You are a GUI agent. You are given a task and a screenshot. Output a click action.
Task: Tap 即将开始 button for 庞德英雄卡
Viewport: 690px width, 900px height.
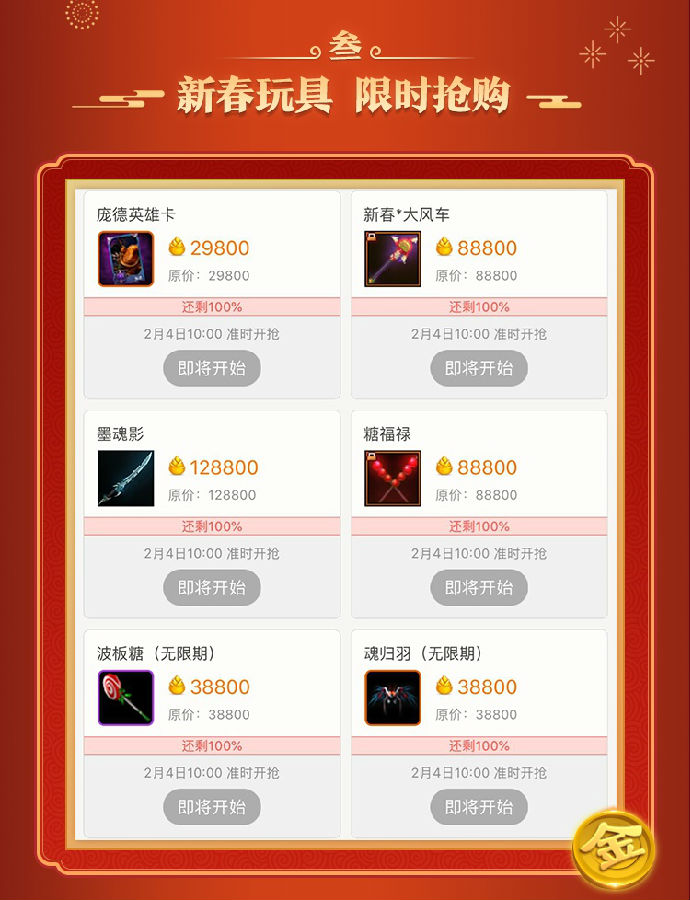(212, 368)
